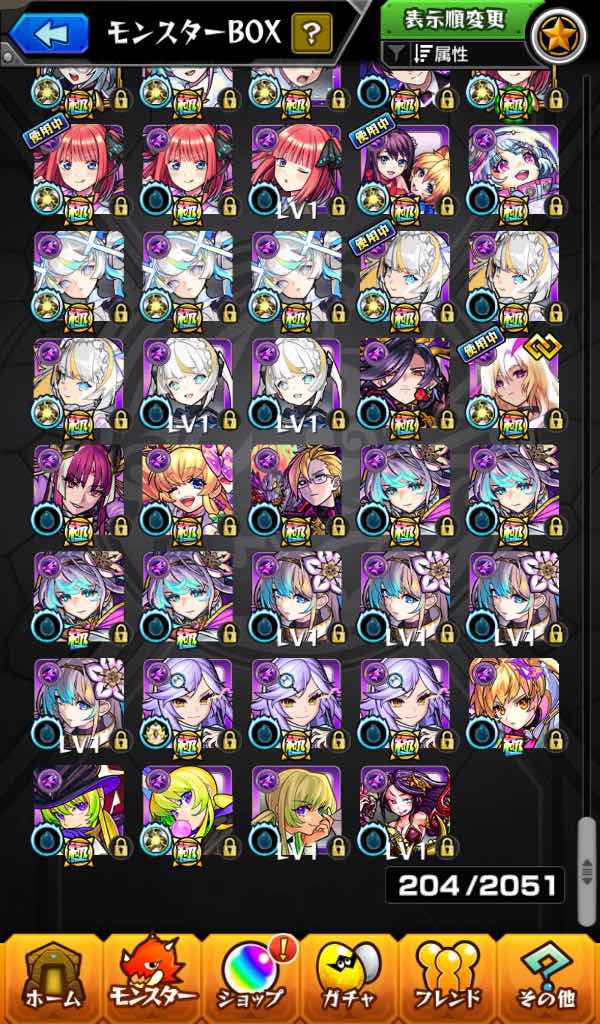Tap the 表示順変更 sort order button
Screen dimensions: 600x1024
[455, 19]
